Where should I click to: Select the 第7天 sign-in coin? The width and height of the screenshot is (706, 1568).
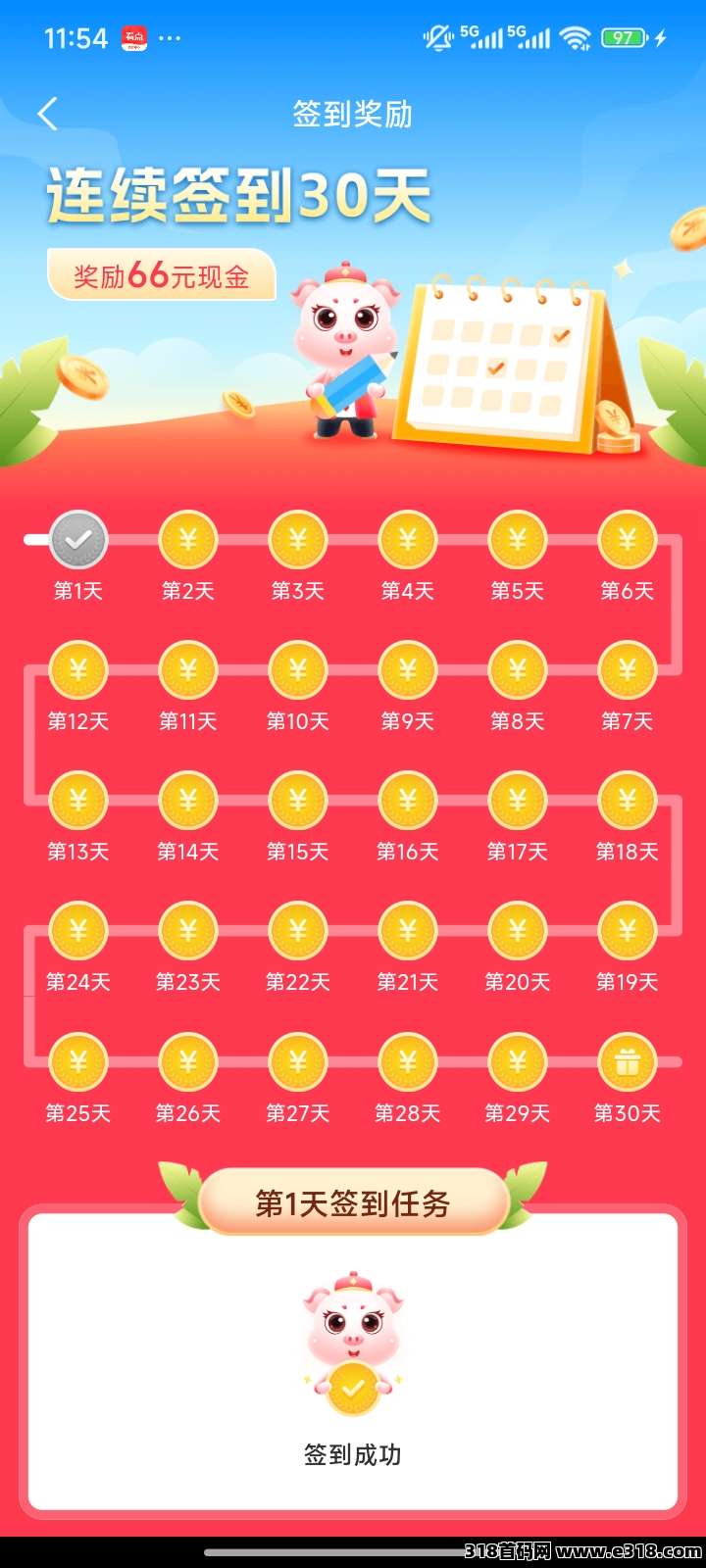[628, 670]
